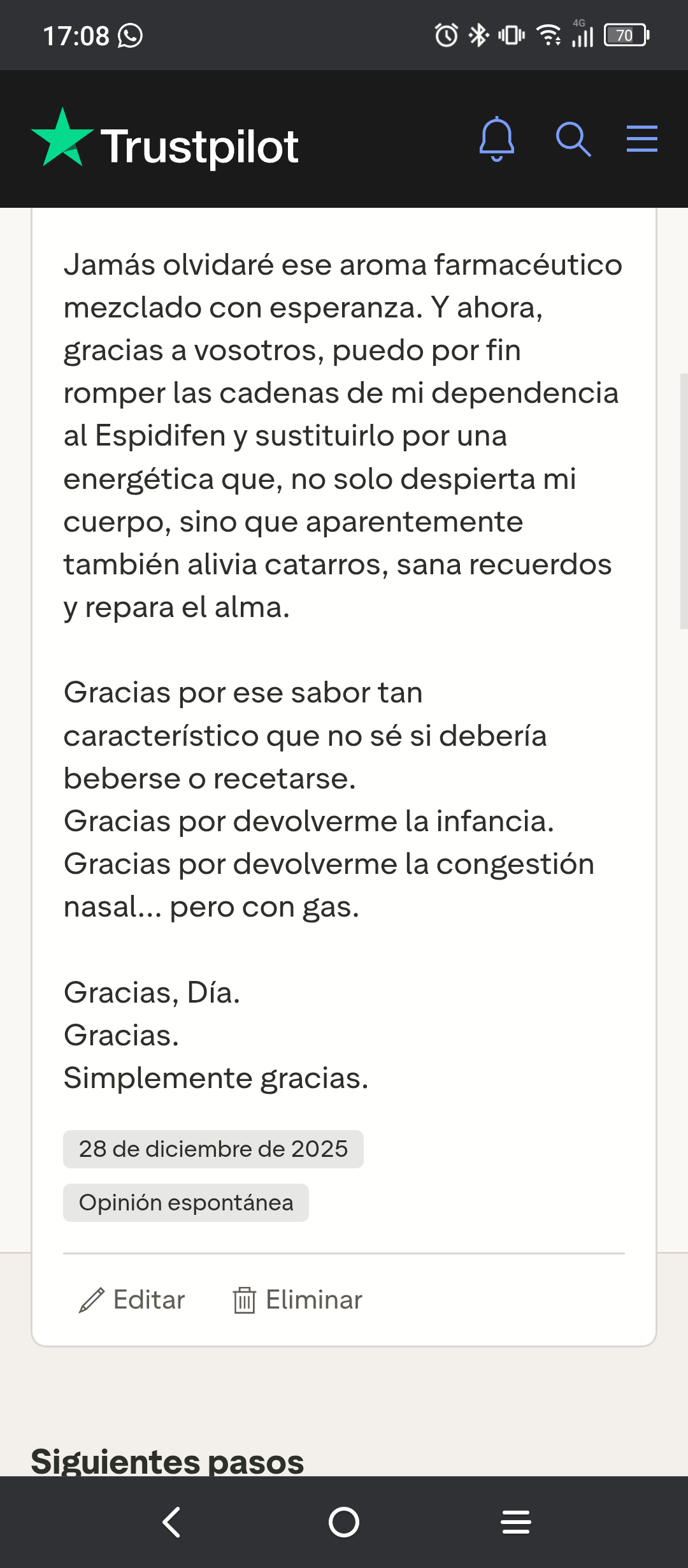Viewport: 688px width, 1568px height.
Task: Go to Trustpilot home via logo
Action: (x=165, y=140)
